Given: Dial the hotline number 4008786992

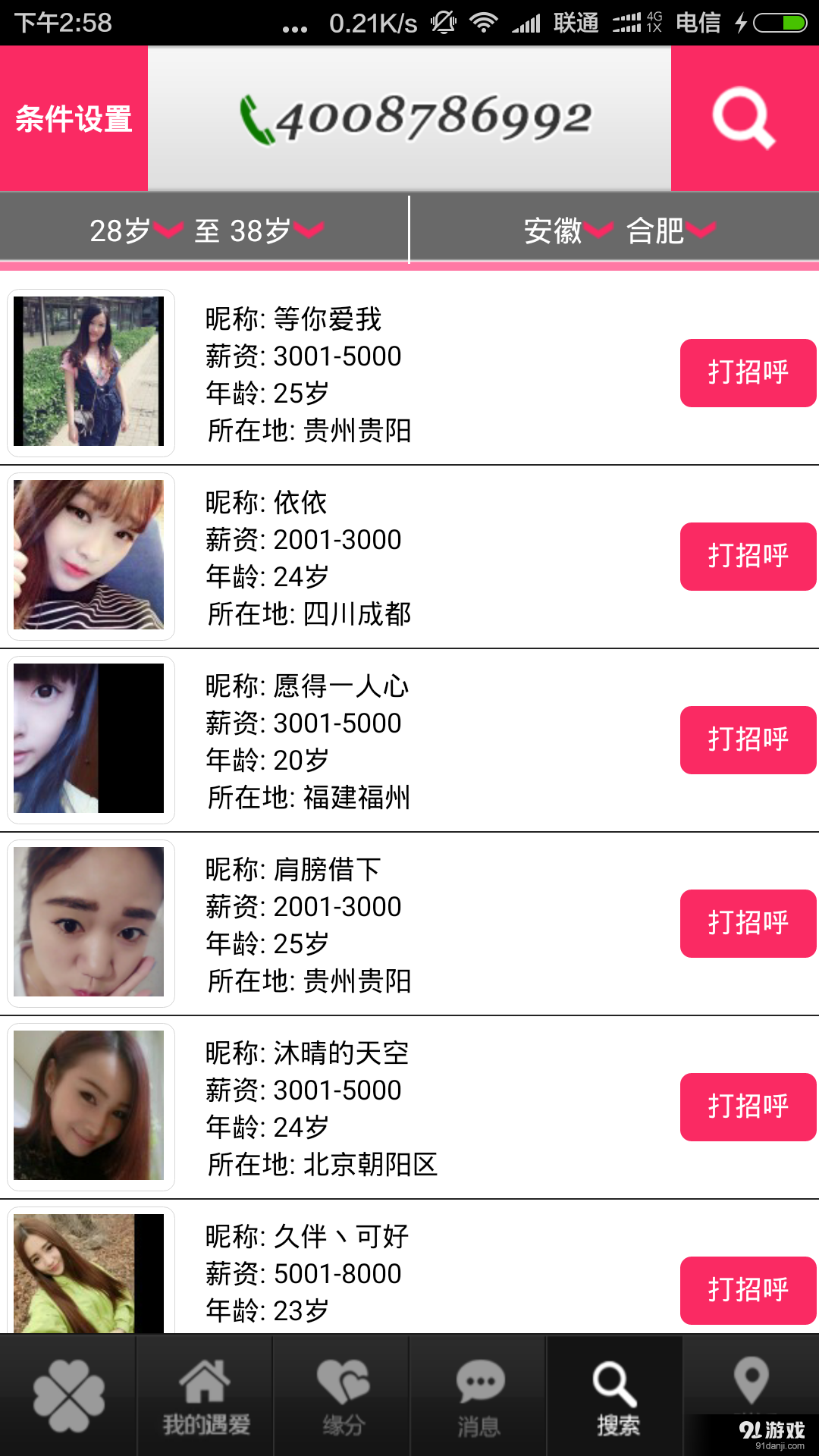Looking at the screenshot, I should pyautogui.click(x=428, y=118).
